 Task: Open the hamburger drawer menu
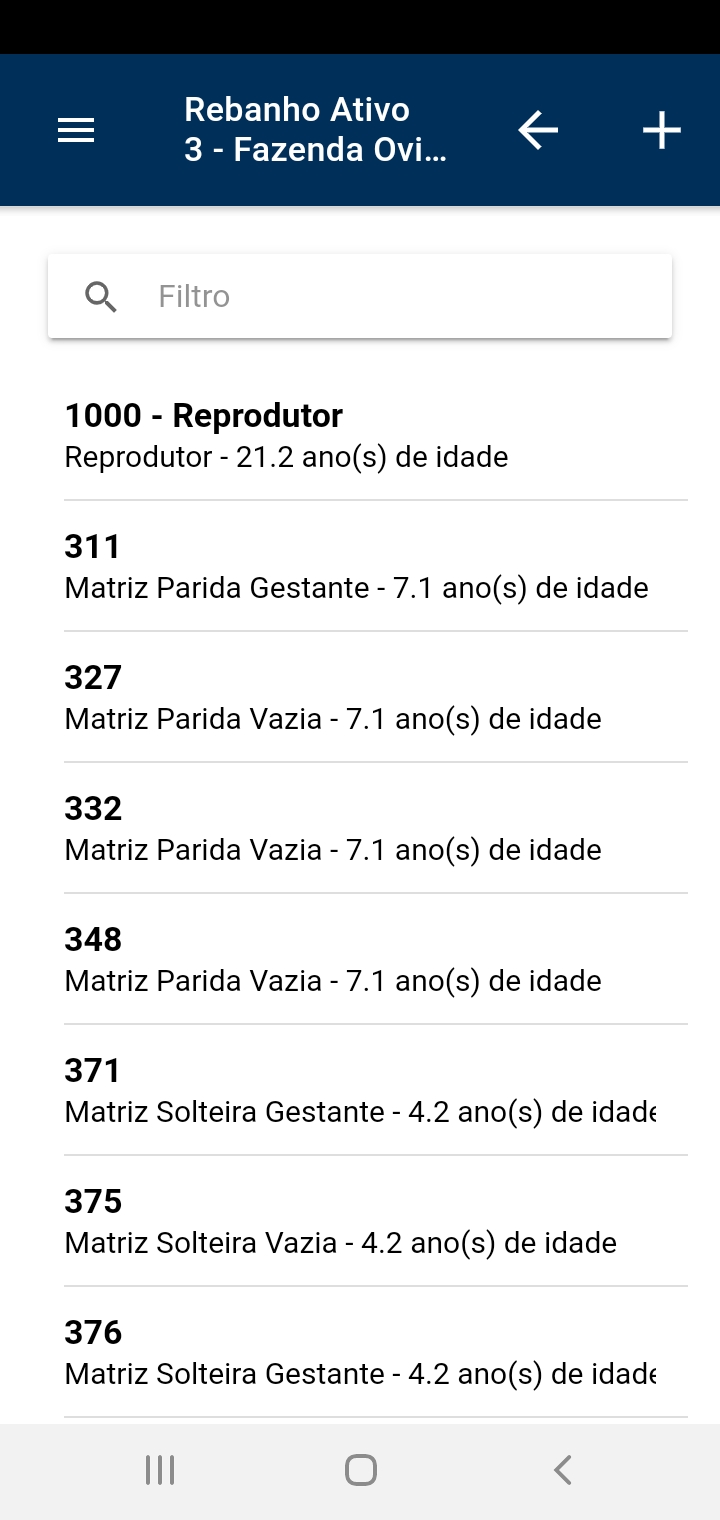76,130
